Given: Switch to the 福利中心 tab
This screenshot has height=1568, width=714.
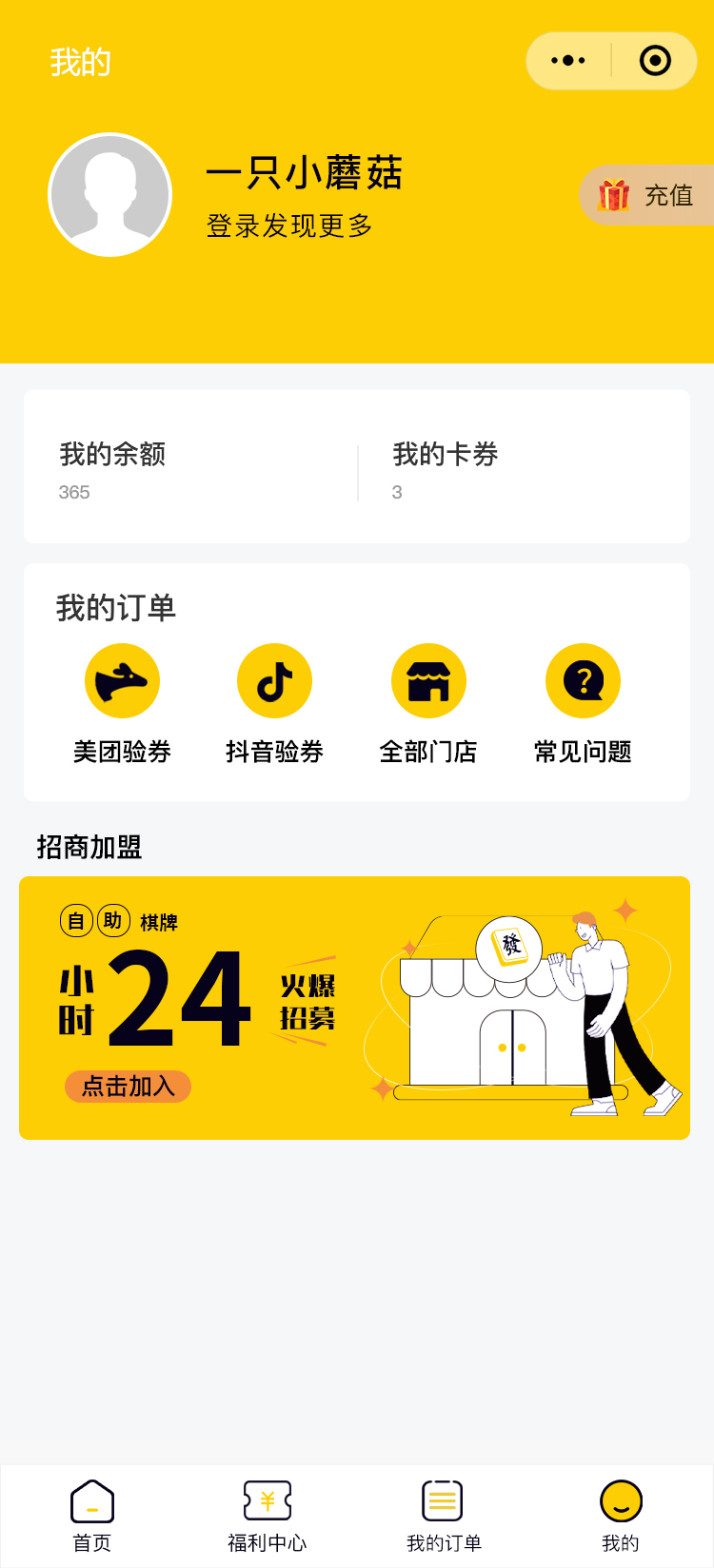Looking at the screenshot, I should pyautogui.click(x=268, y=1515).
